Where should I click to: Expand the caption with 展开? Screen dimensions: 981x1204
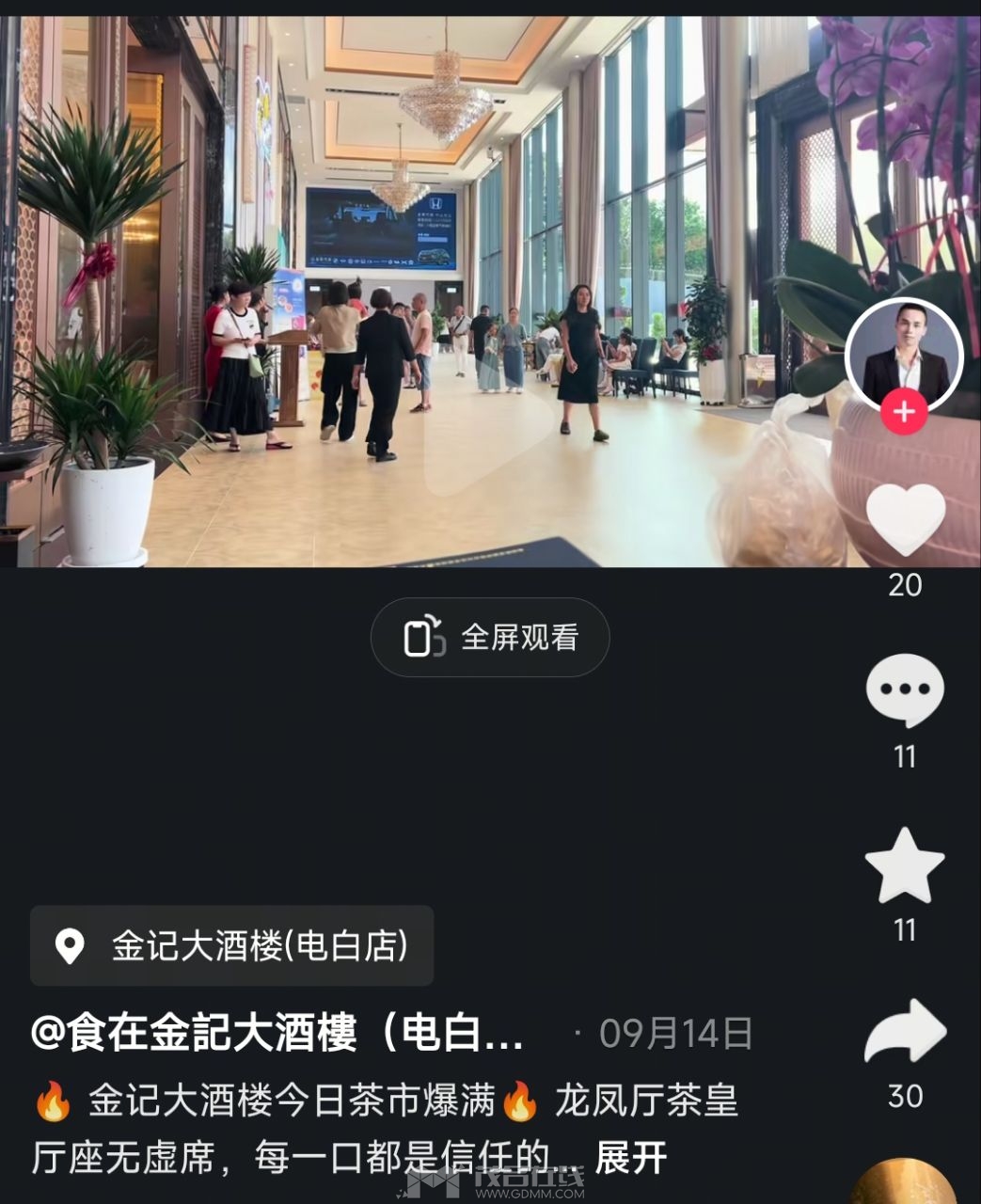point(631,1158)
